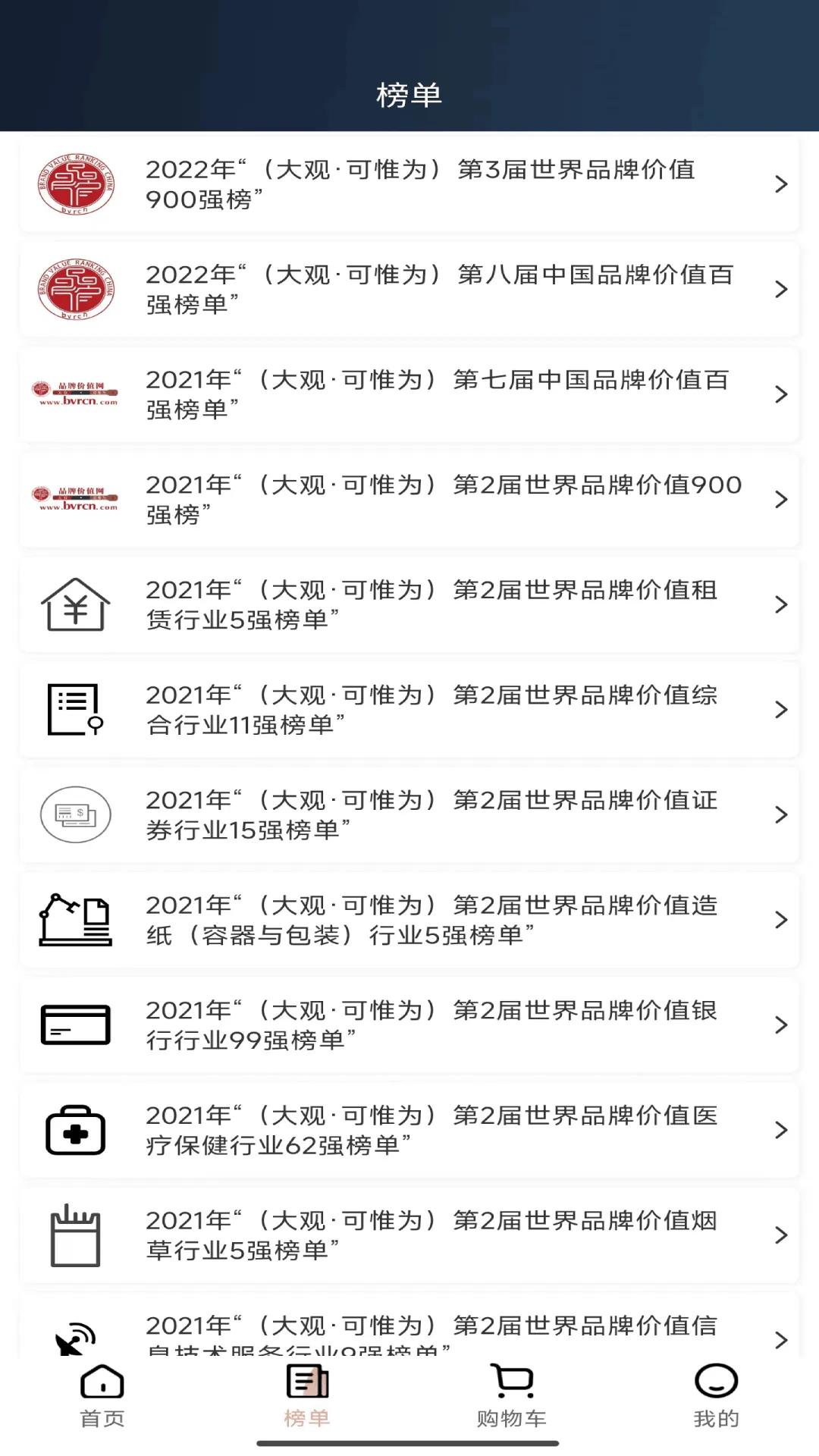Expand the 2022 世界品牌价值900强榜 entry chevron
Image resolution: width=819 pixels, height=1456 pixels.
point(781,184)
